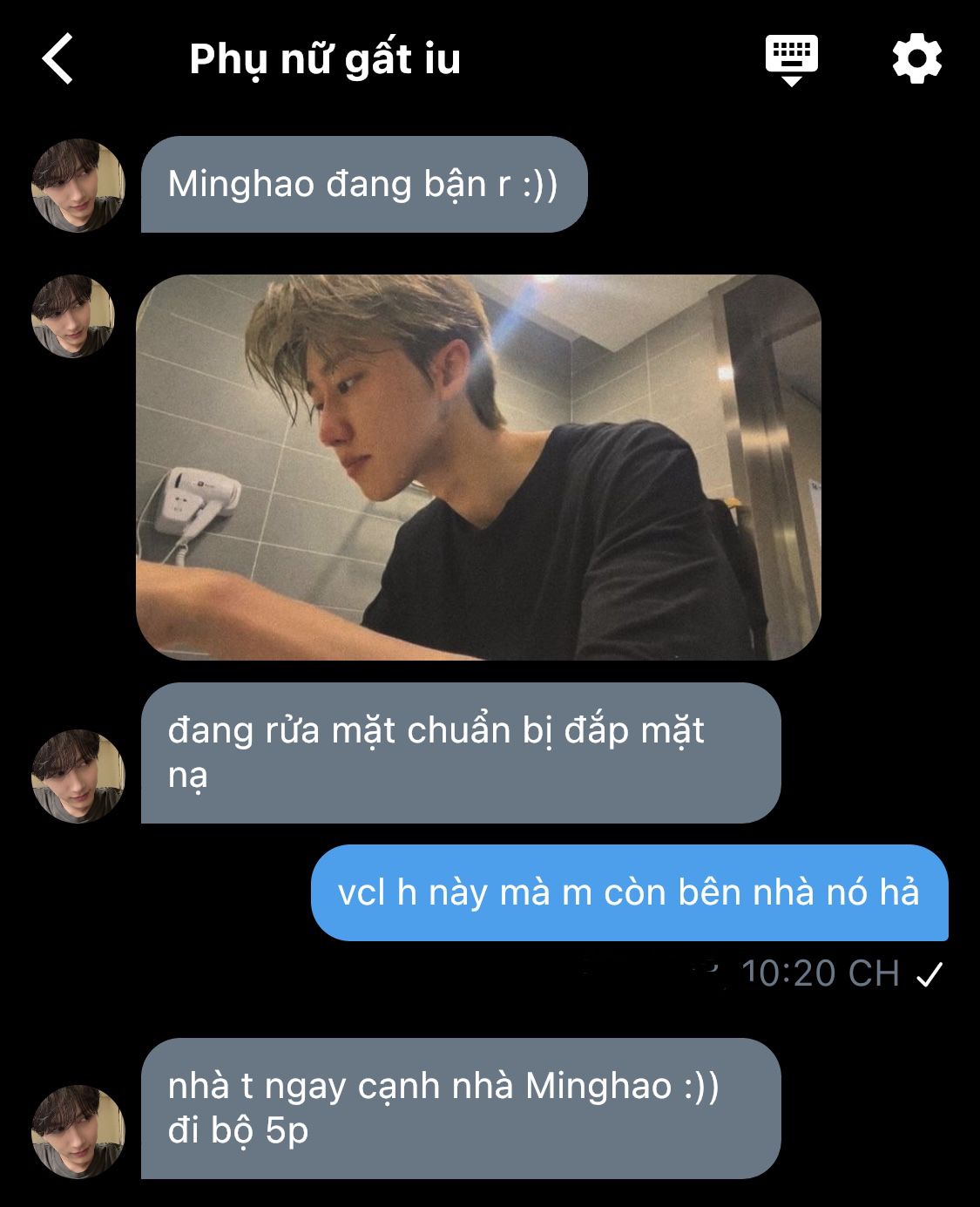Tap the keyboard icon in the header
Screen dimensions: 980x1207
[791, 58]
